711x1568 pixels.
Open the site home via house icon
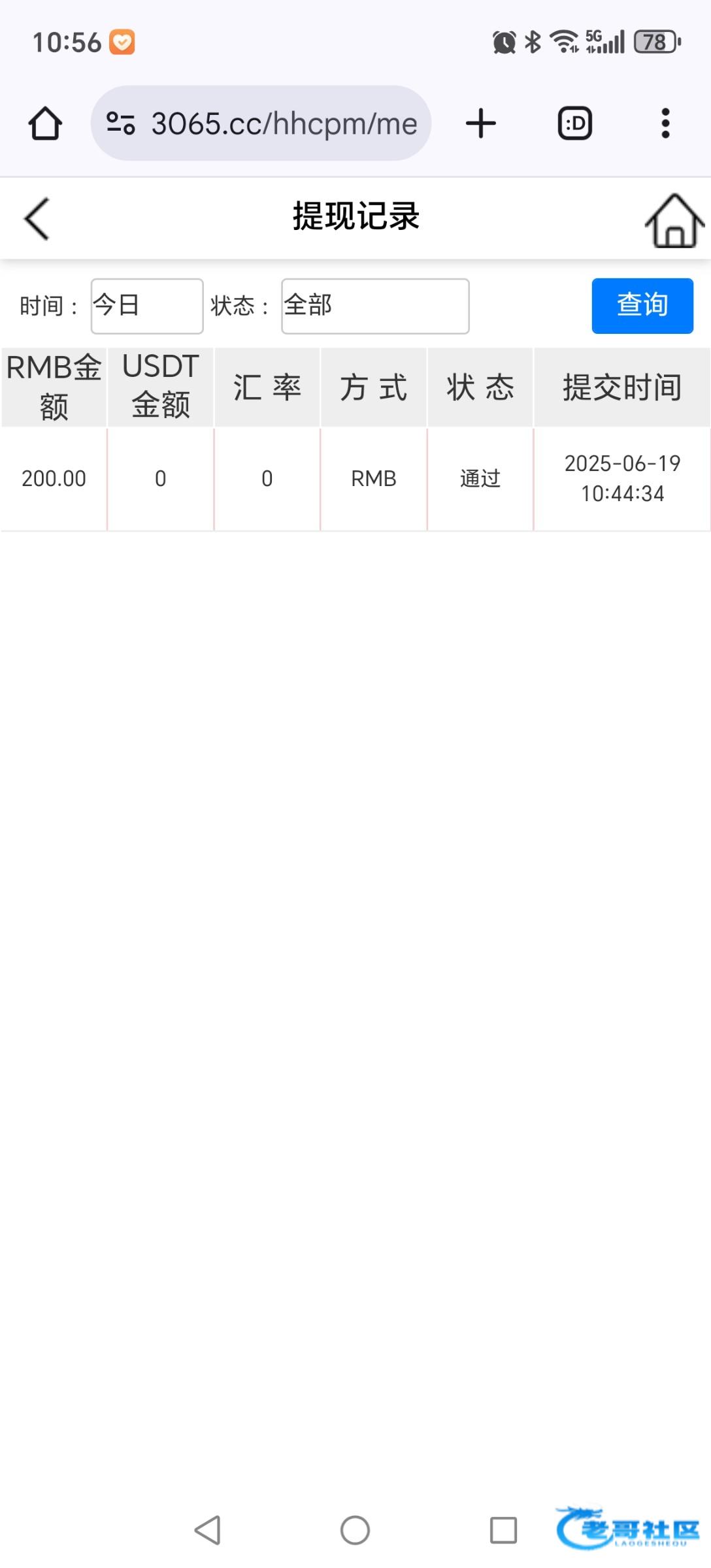[x=674, y=221]
